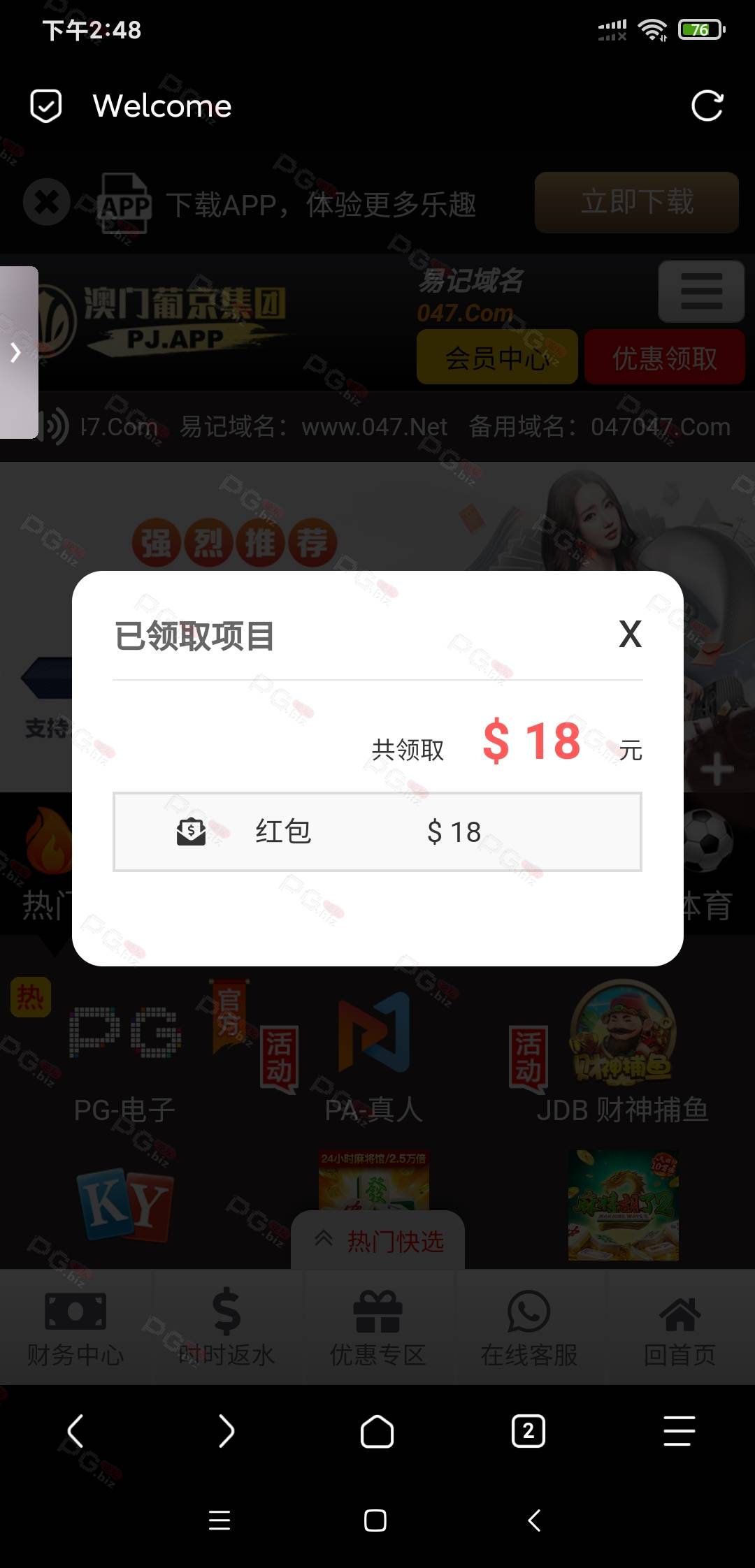
Task: Tap 立即下载 to download the app
Action: [637, 202]
